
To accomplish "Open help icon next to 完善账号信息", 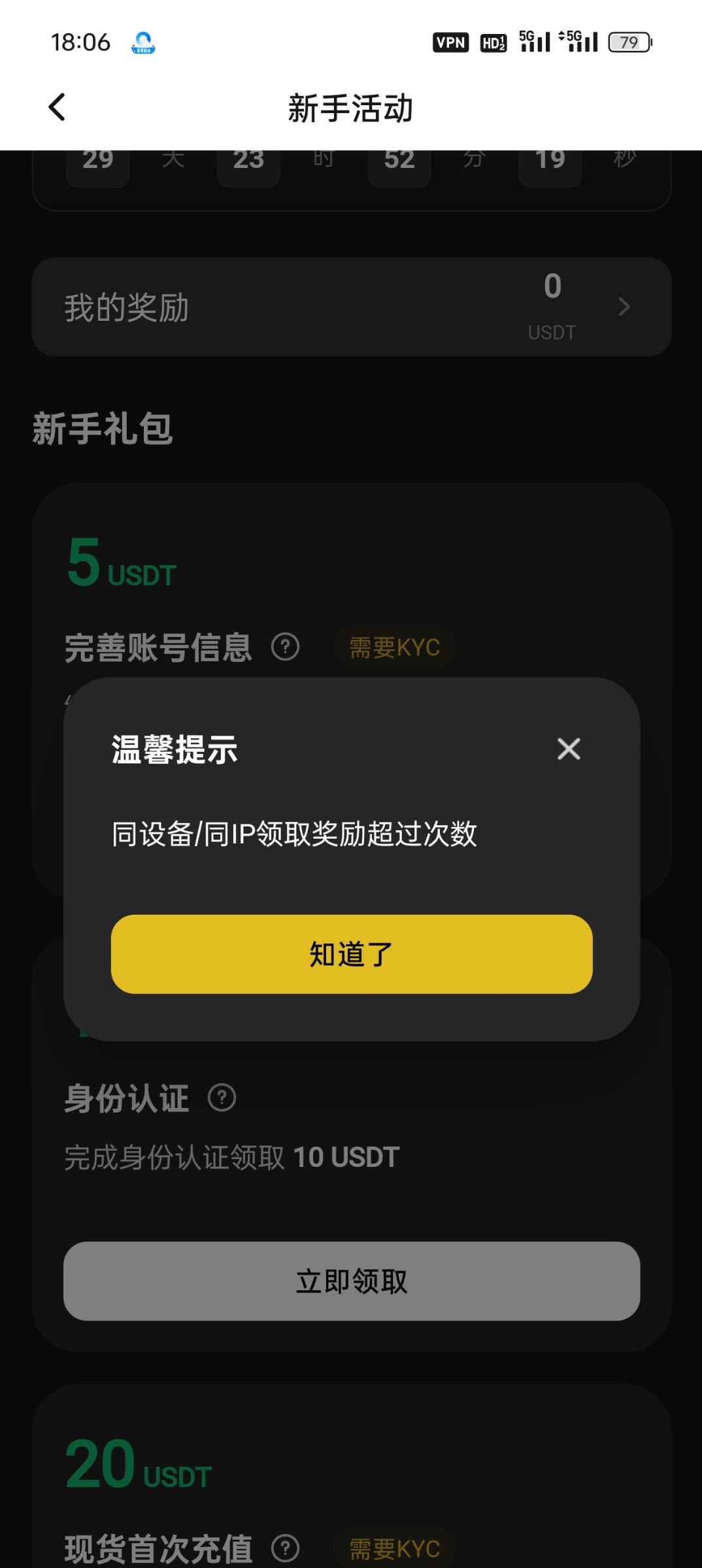I will point(286,647).
